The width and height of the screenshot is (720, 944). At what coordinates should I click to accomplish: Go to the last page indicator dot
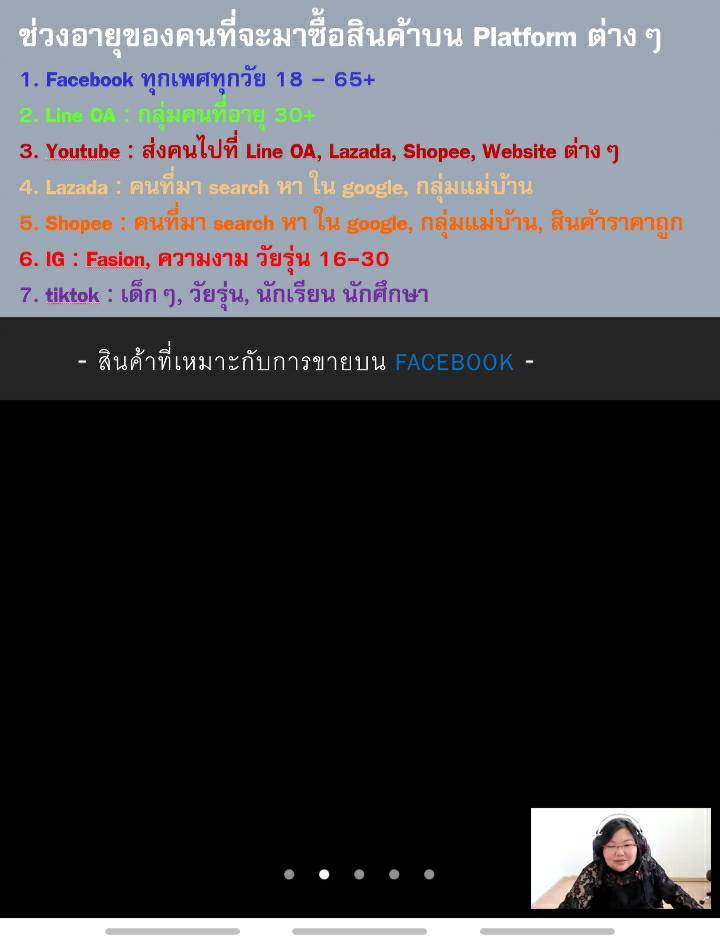429,874
